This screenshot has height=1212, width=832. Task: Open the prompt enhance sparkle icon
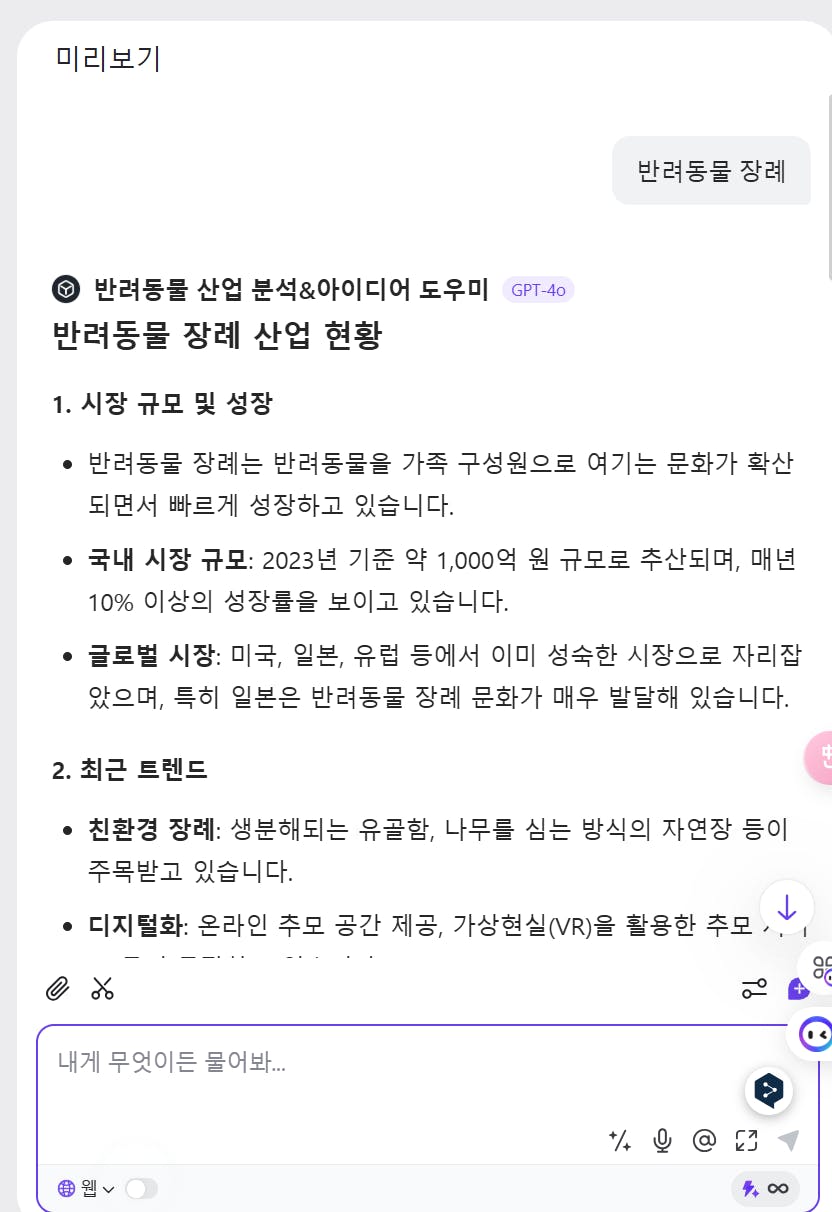click(x=620, y=1141)
